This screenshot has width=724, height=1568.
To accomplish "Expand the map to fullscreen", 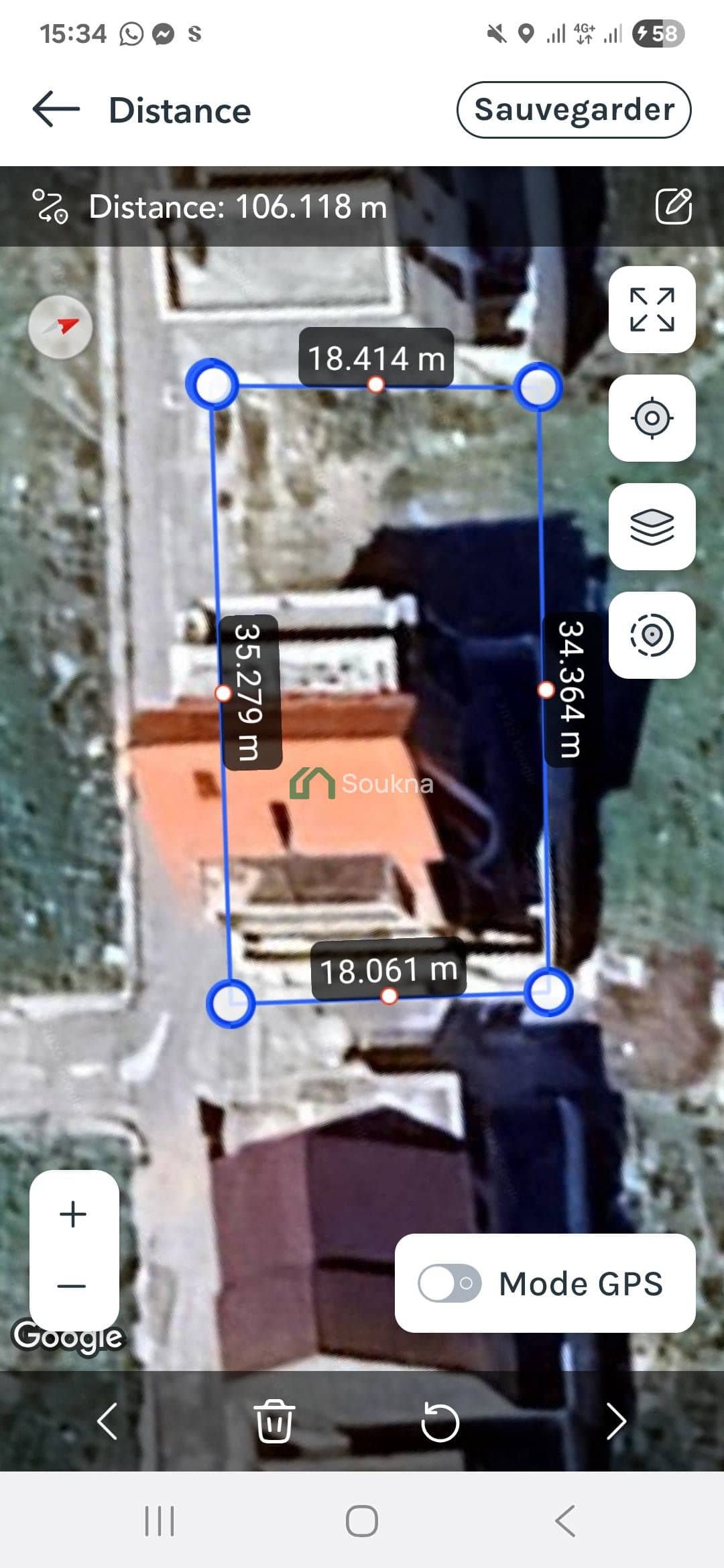I will 652,310.
